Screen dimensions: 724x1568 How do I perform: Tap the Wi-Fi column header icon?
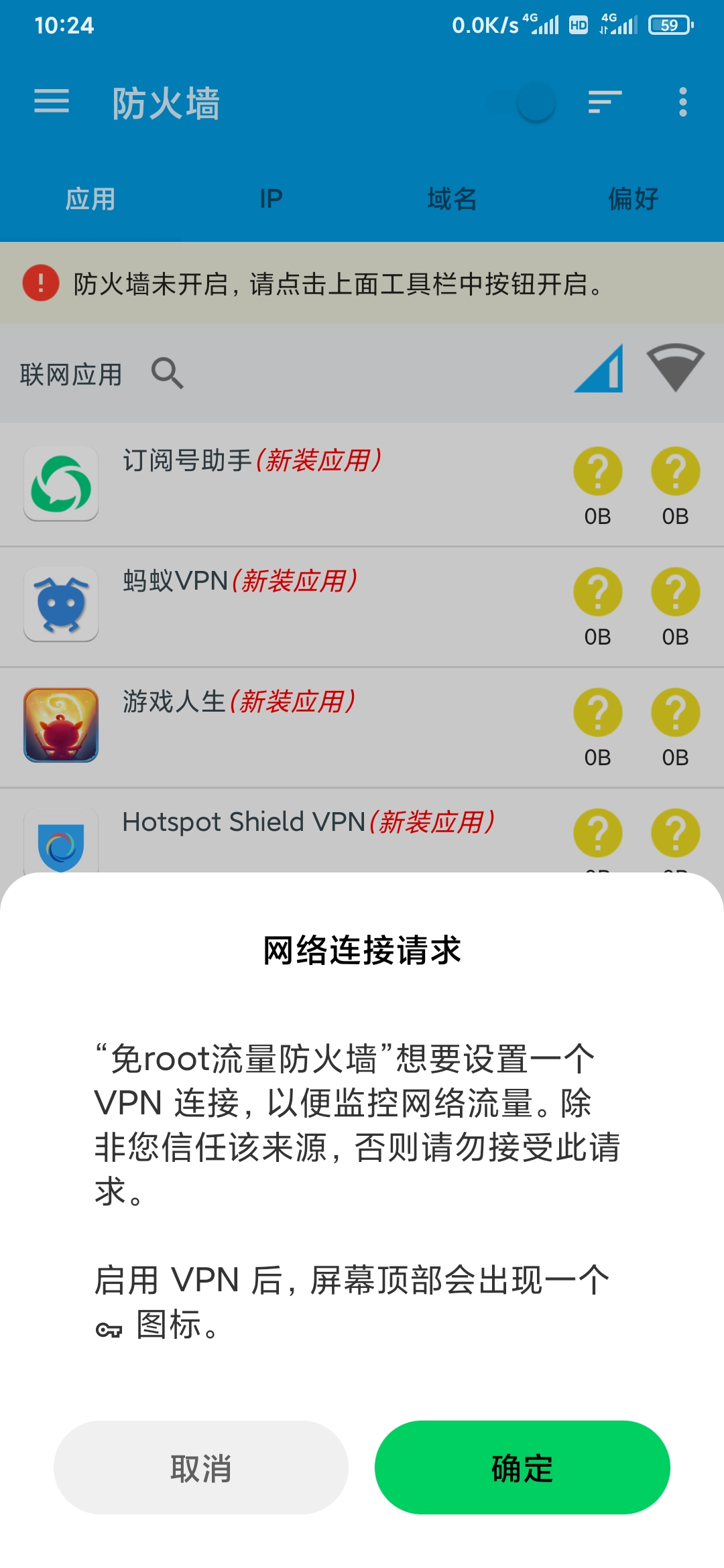click(676, 368)
